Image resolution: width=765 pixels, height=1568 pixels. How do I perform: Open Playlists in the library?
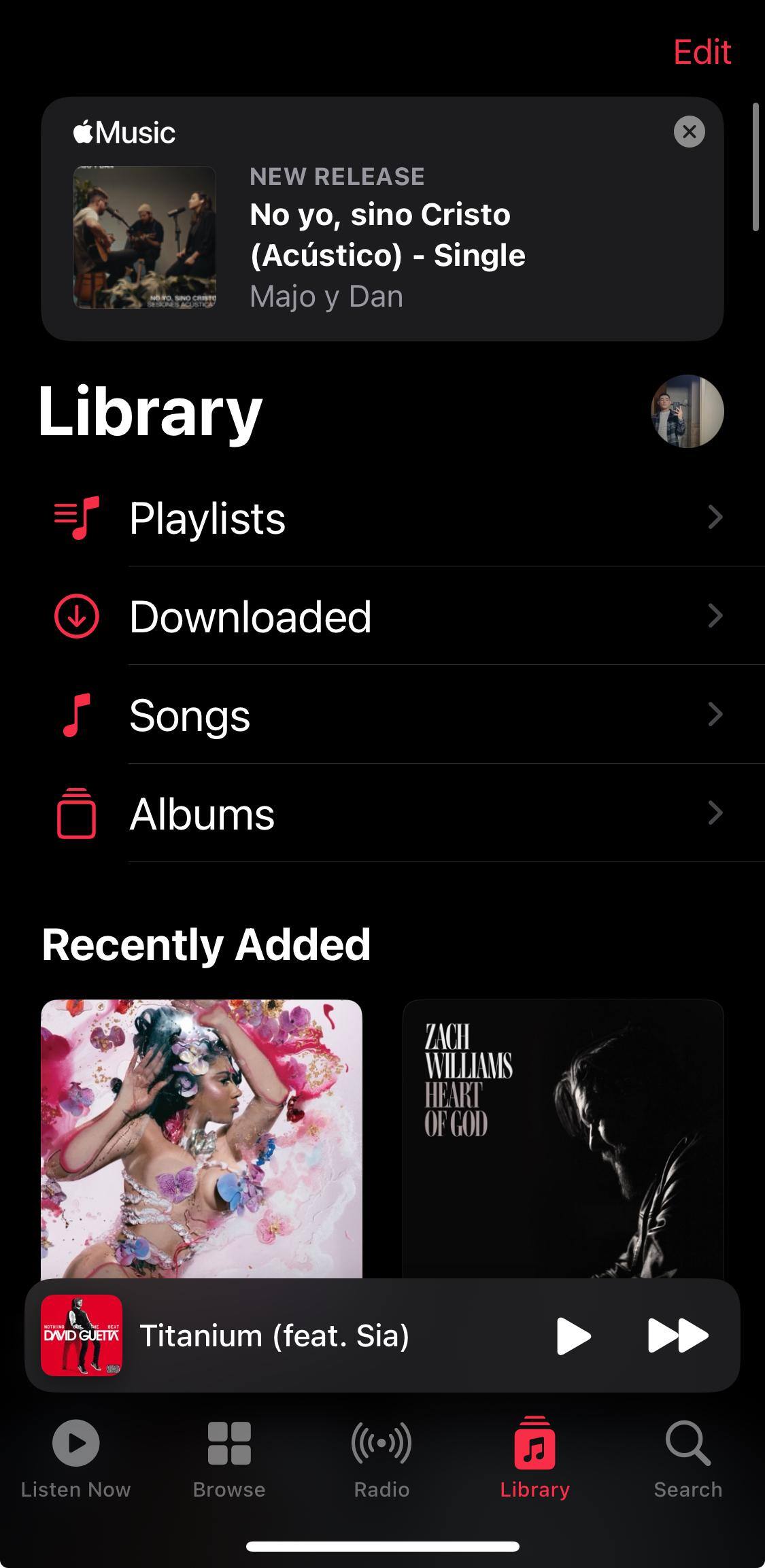click(388, 517)
